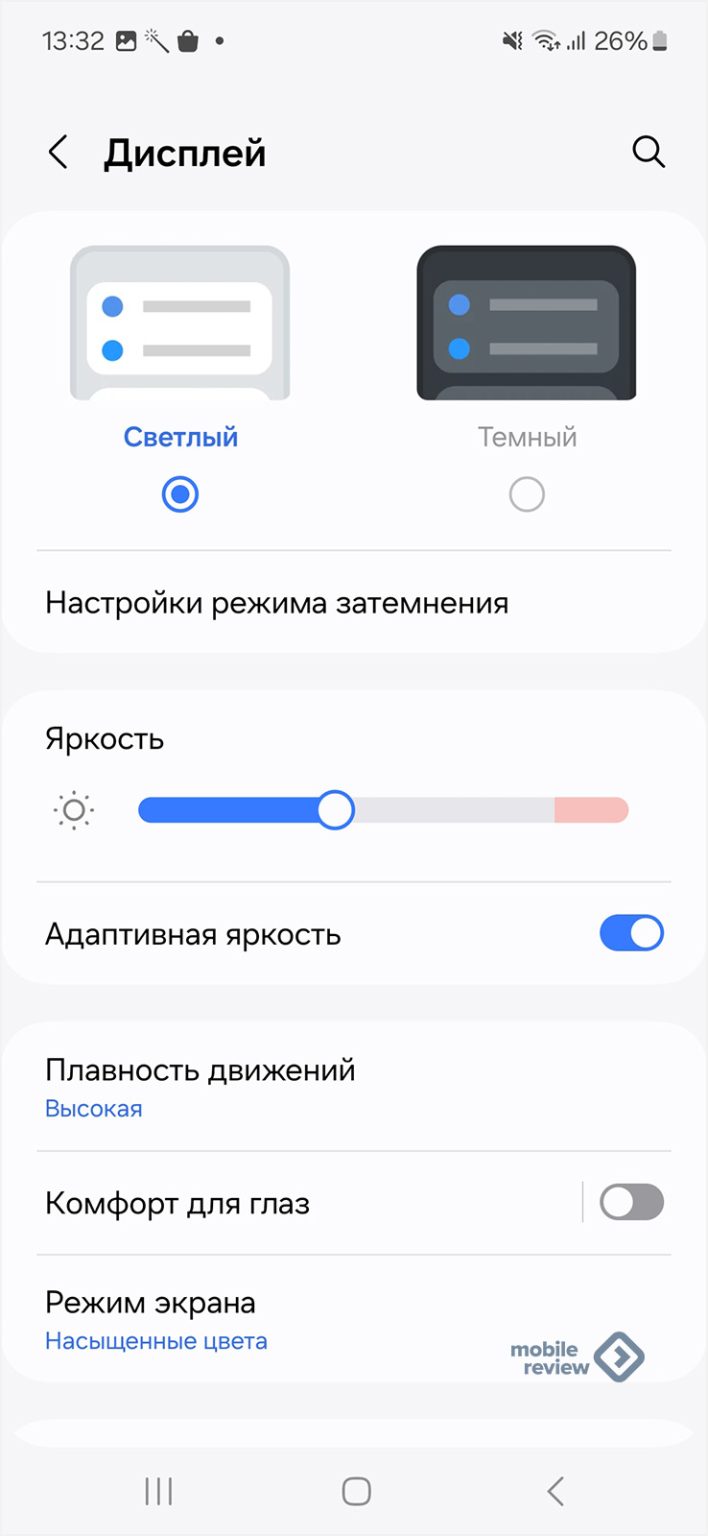Tap the light theme preview image
This screenshot has height=1536, width=708.
pyautogui.click(x=180, y=323)
